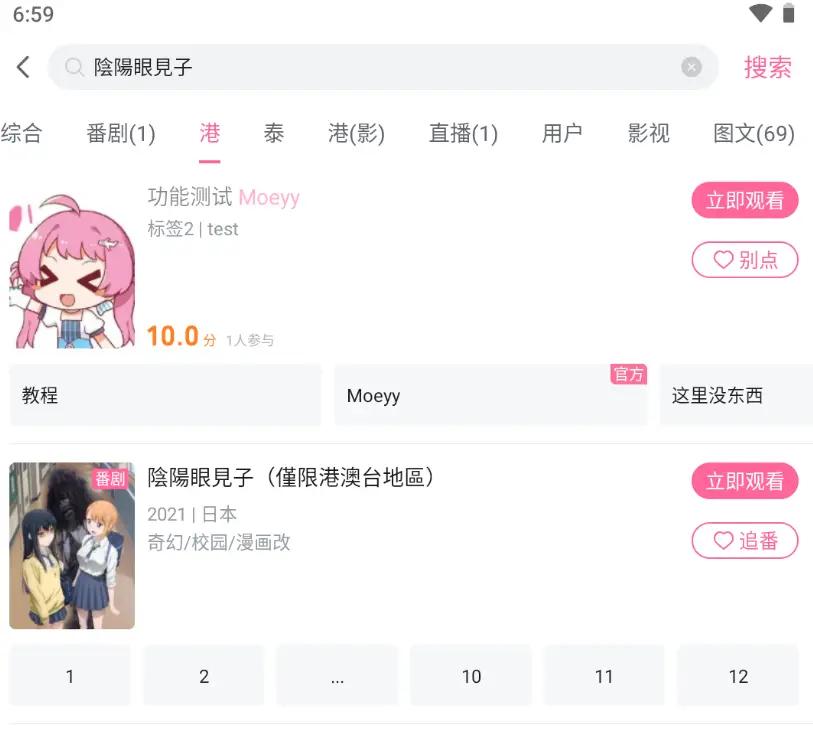Tap the 别点 heart button
This screenshot has width=813, height=730.
pos(745,260)
